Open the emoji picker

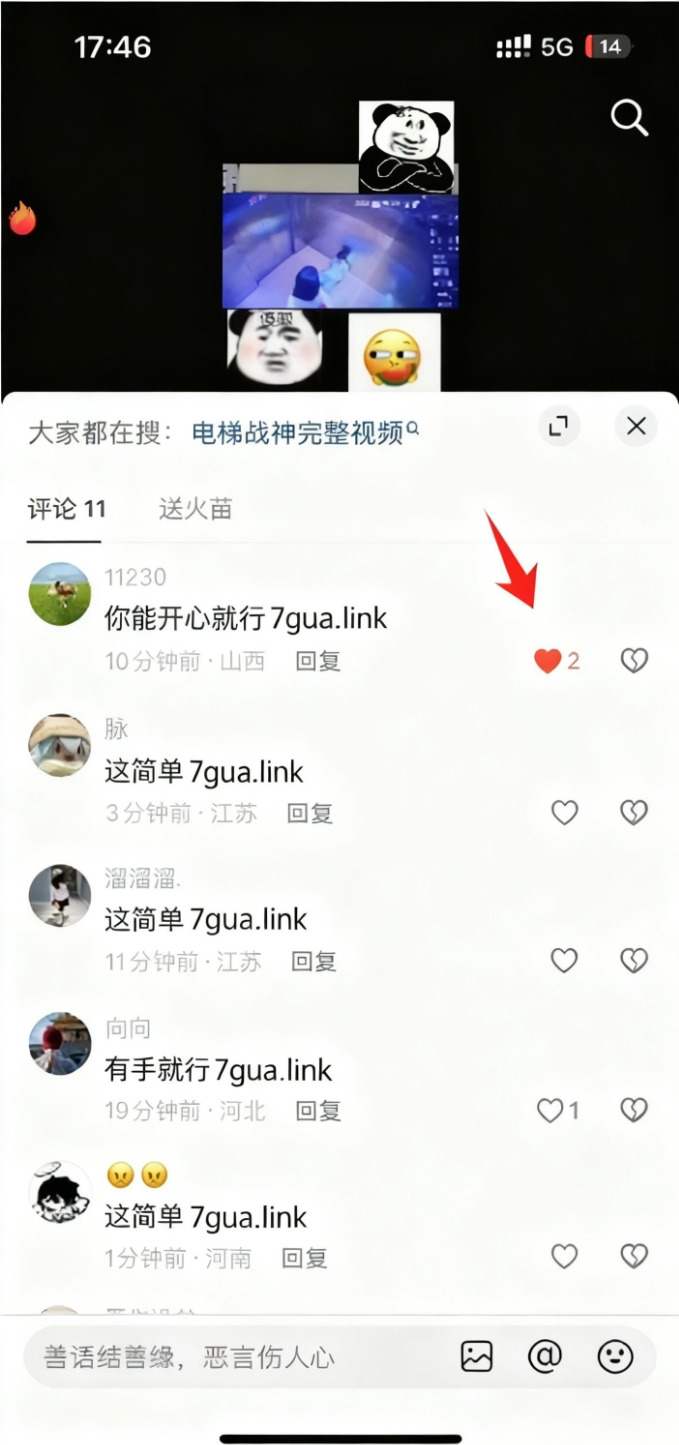(x=615, y=1357)
